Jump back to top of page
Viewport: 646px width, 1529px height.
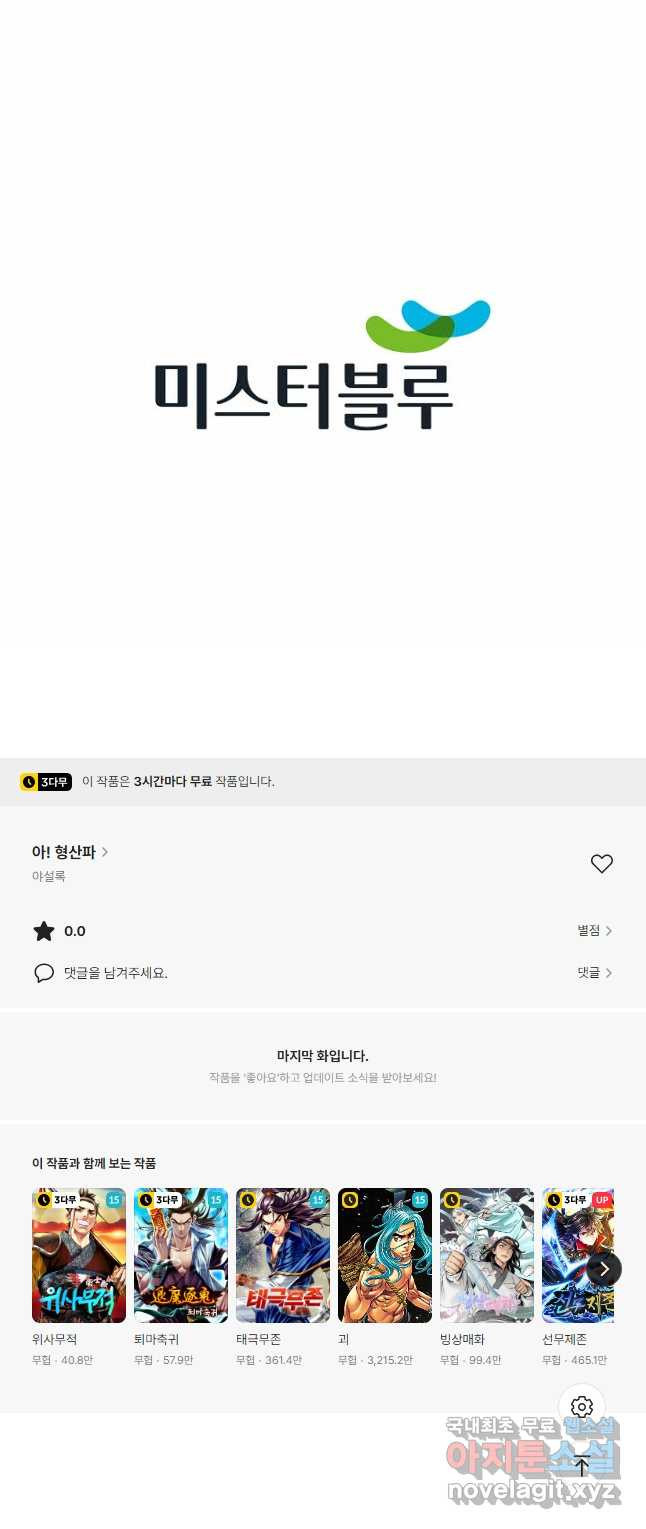coord(582,1466)
